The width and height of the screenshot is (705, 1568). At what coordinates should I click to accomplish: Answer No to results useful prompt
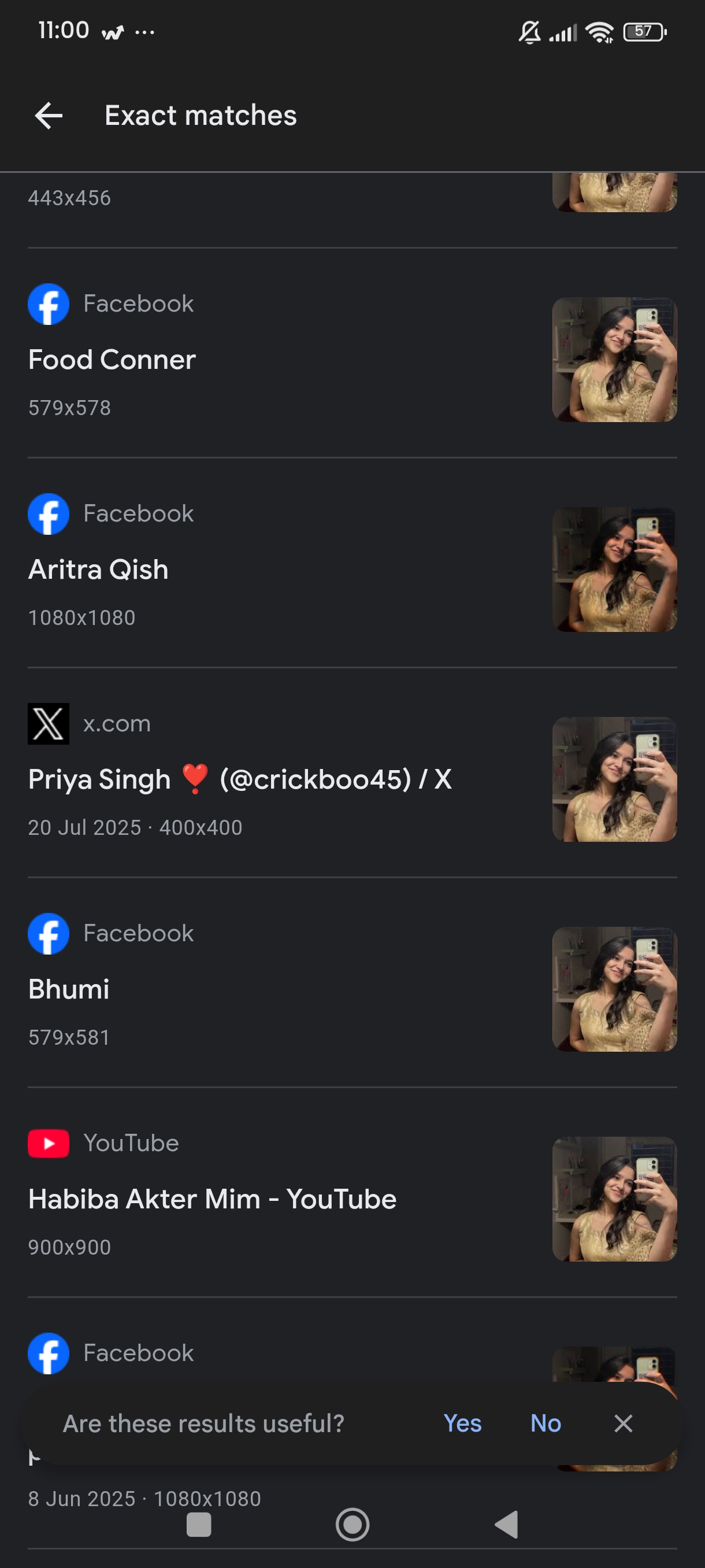[x=545, y=1423]
